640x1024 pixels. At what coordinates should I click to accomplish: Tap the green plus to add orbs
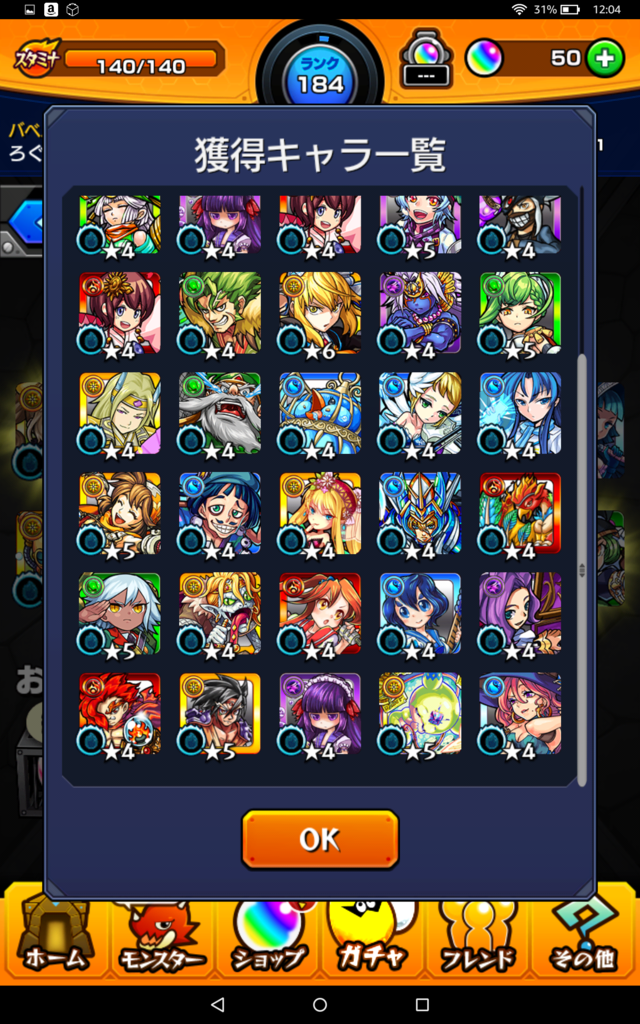tap(605, 58)
